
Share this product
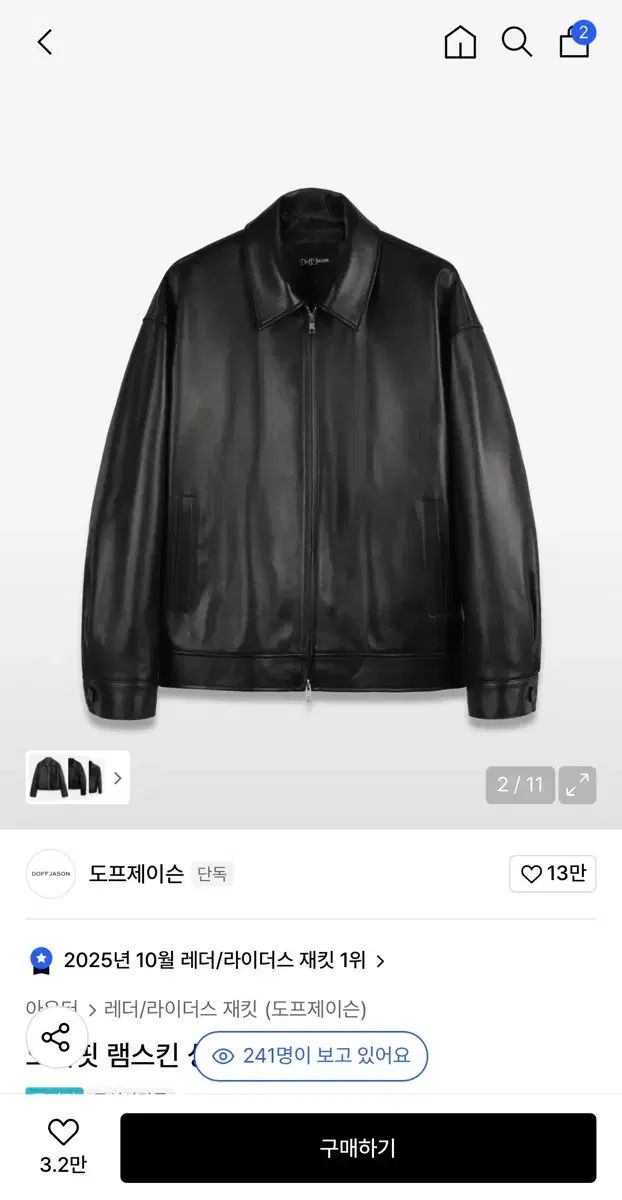click(x=56, y=1038)
